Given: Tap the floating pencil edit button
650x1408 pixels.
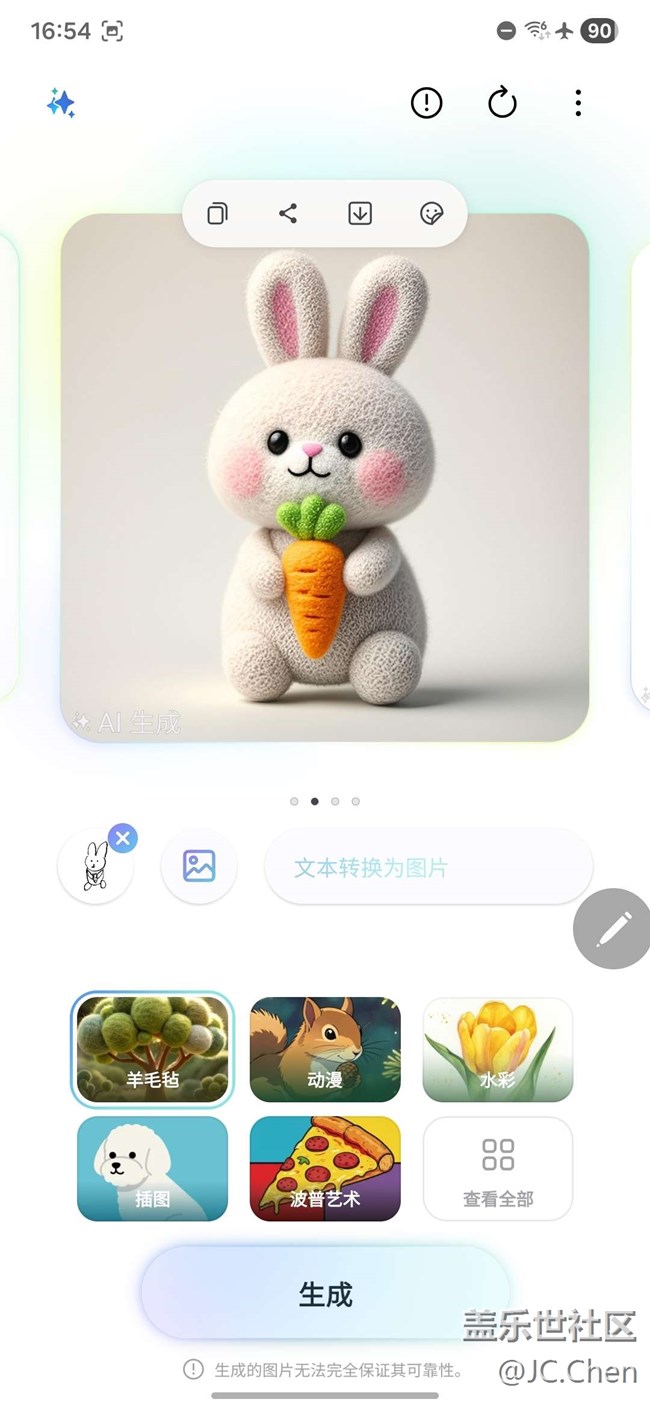Looking at the screenshot, I should (x=612, y=929).
